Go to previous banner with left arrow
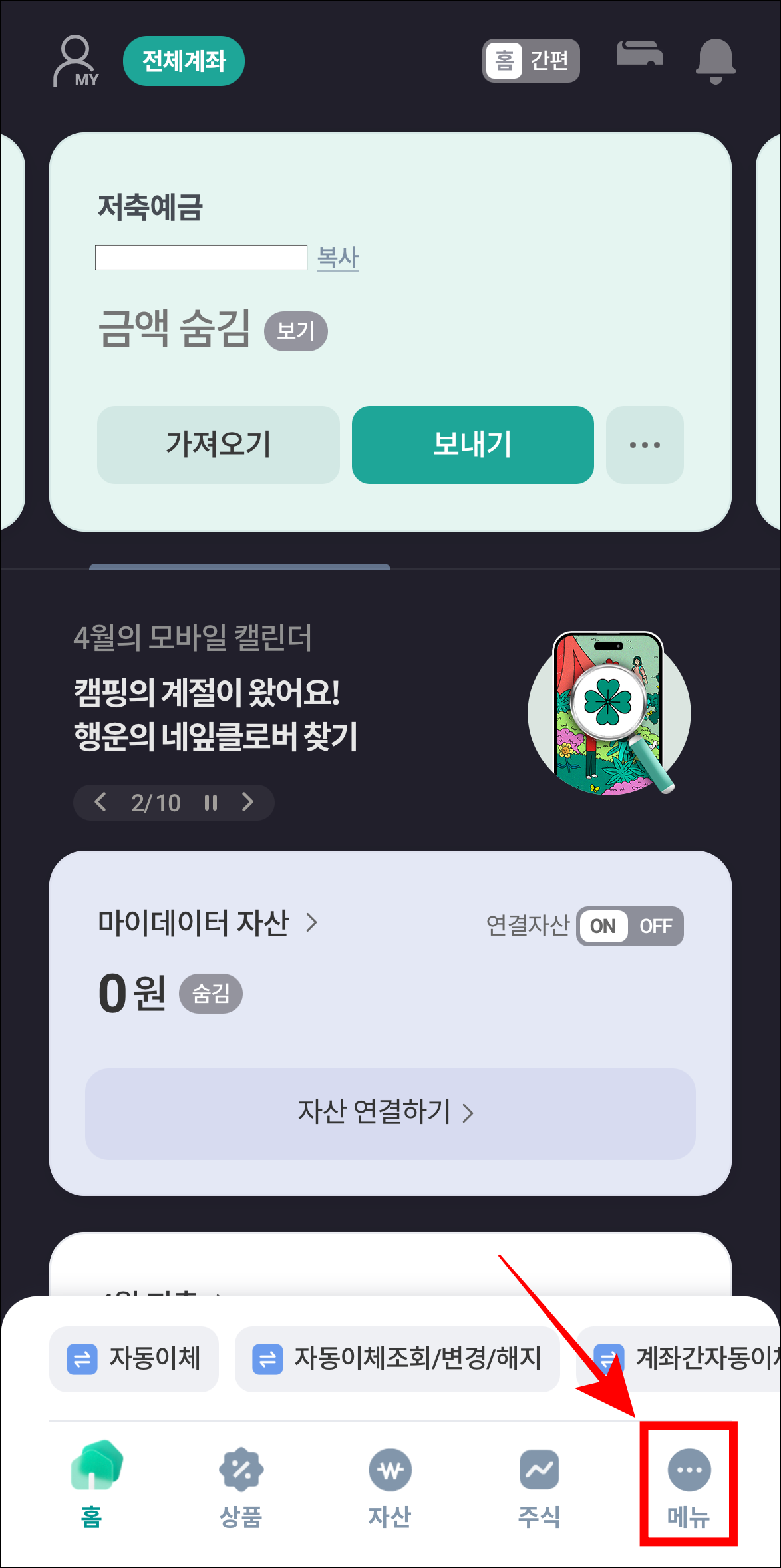Viewport: 781px width, 1568px height. (x=100, y=803)
